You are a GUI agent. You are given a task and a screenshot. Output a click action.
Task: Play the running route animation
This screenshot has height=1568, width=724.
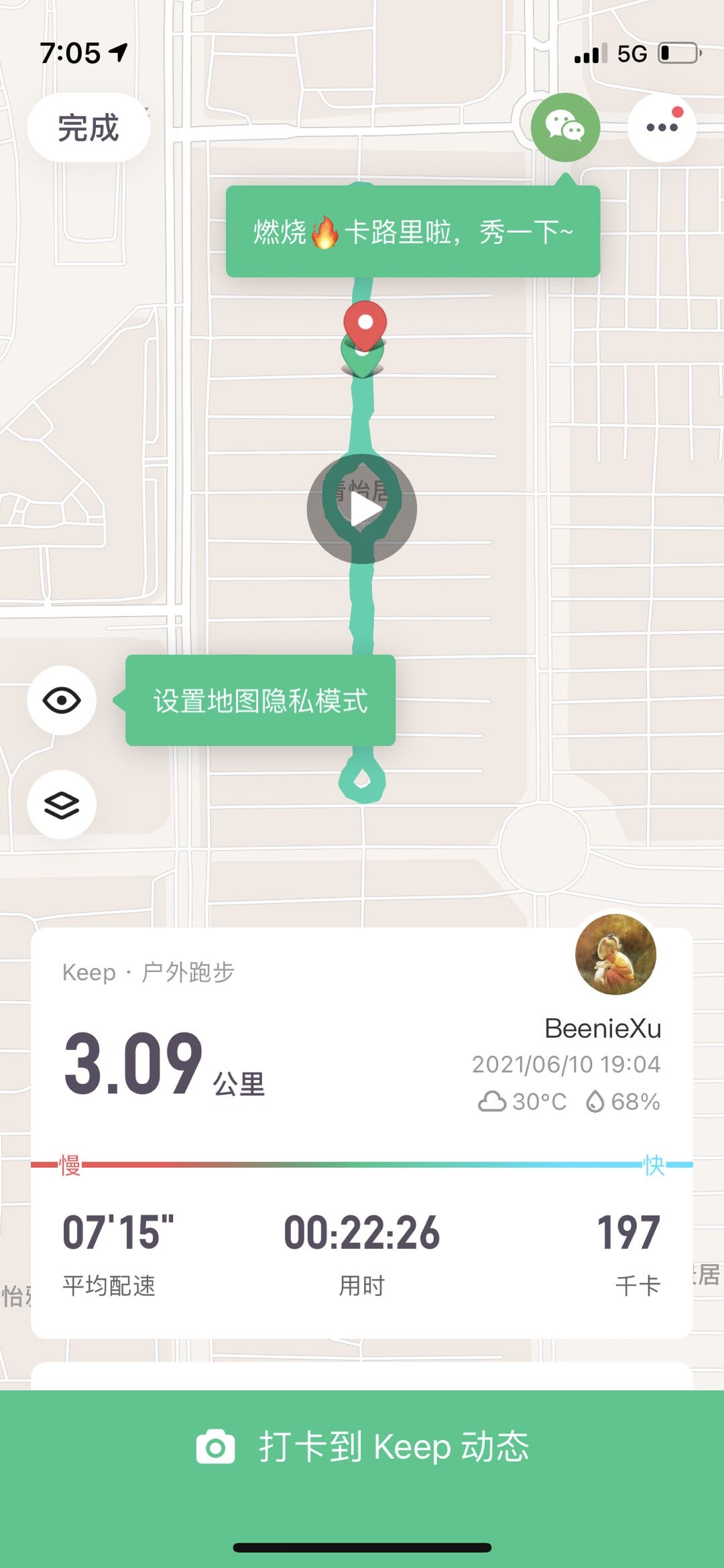[362, 509]
